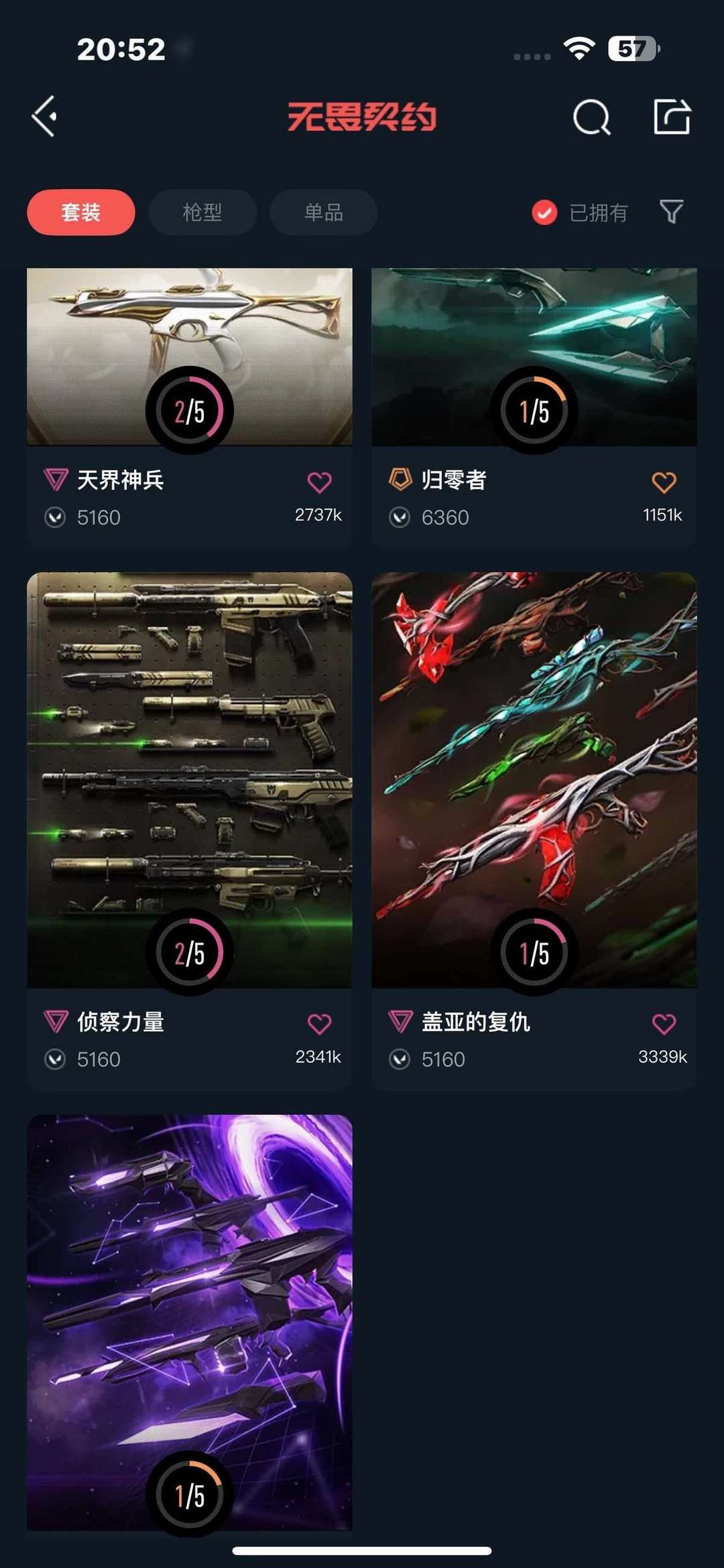This screenshot has width=724, height=1568.
Task: Like the 侦察力量 bundle
Action: click(x=319, y=1023)
